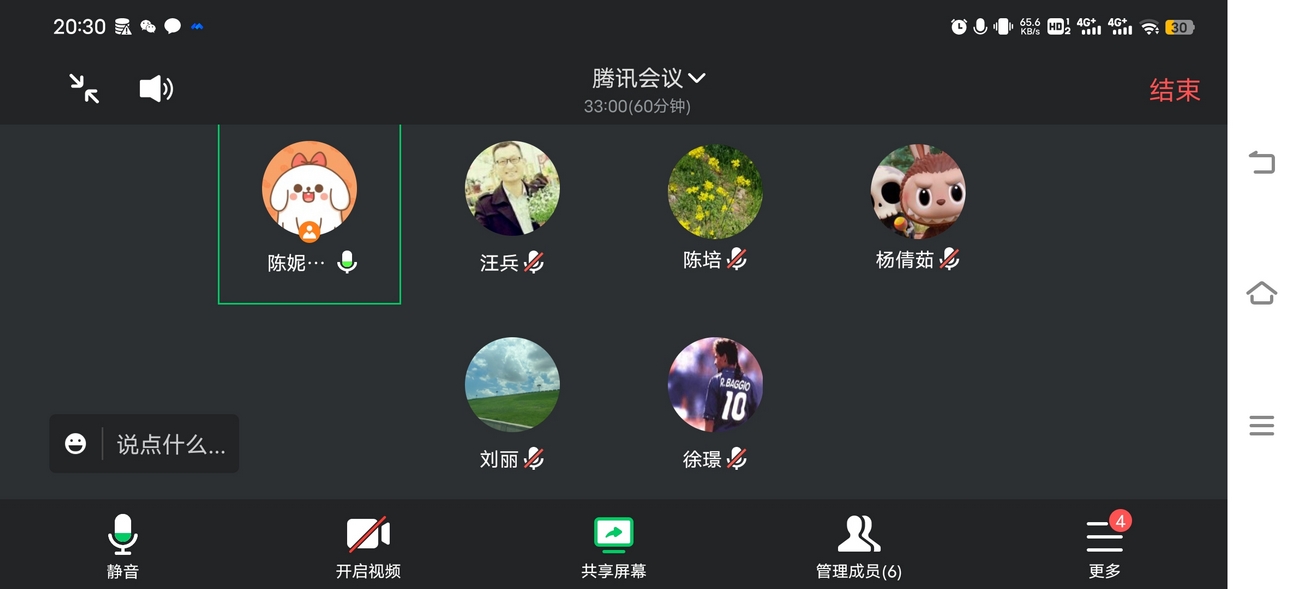Mute the microphone via 静音
Viewport: 1296px width, 589px height.
122,546
